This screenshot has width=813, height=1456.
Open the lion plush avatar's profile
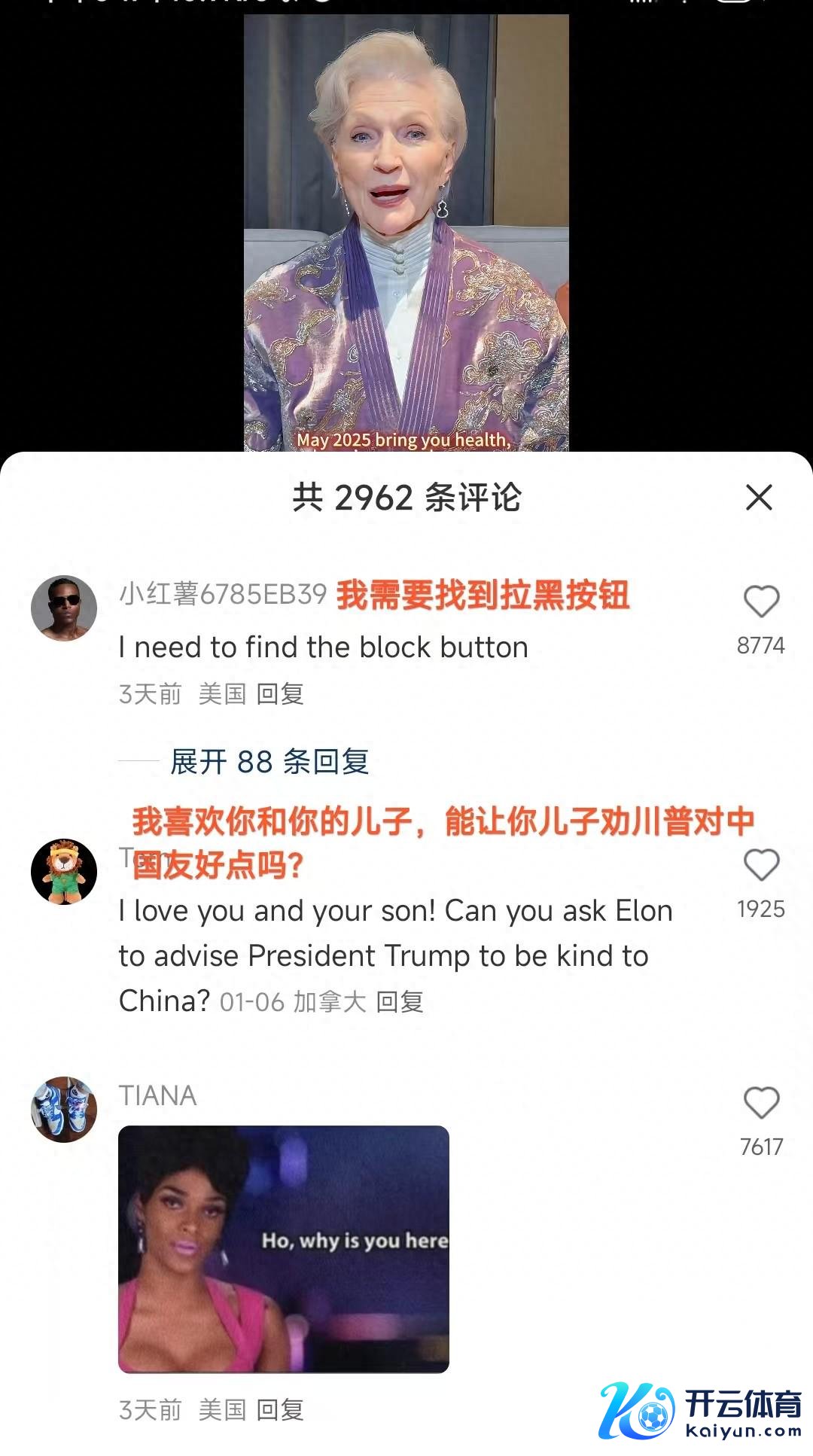tap(64, 872)
